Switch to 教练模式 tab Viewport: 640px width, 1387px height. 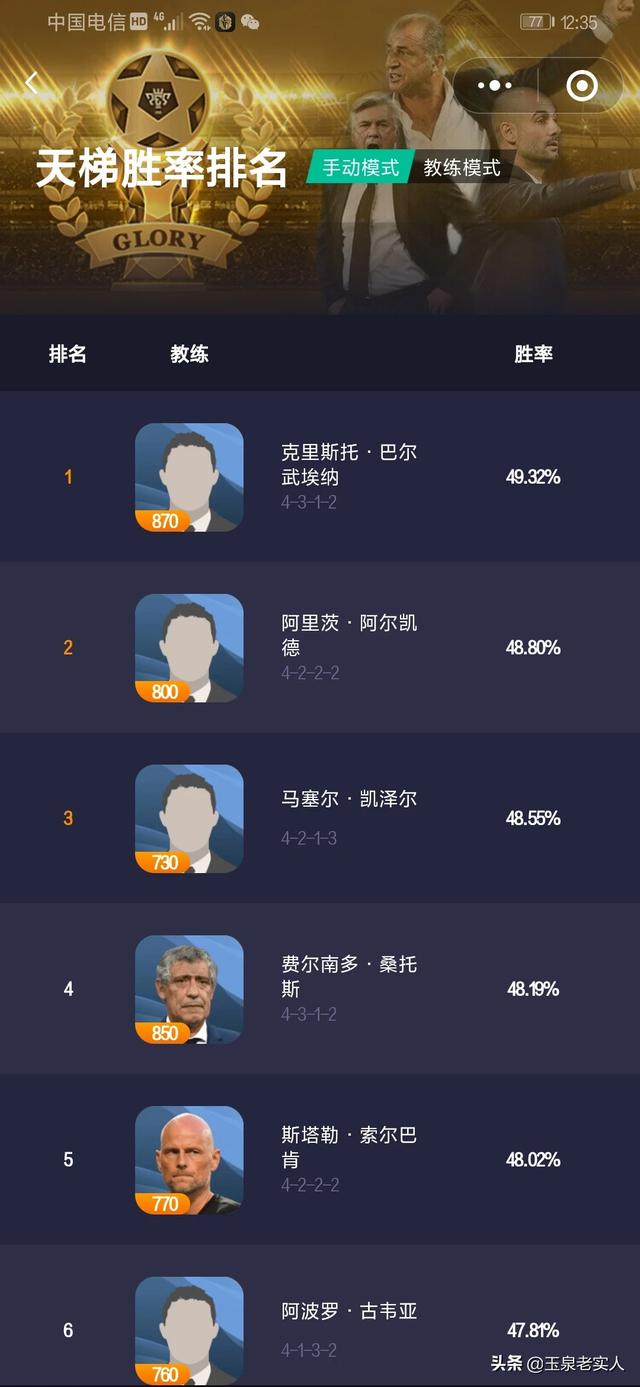(462, 168)
